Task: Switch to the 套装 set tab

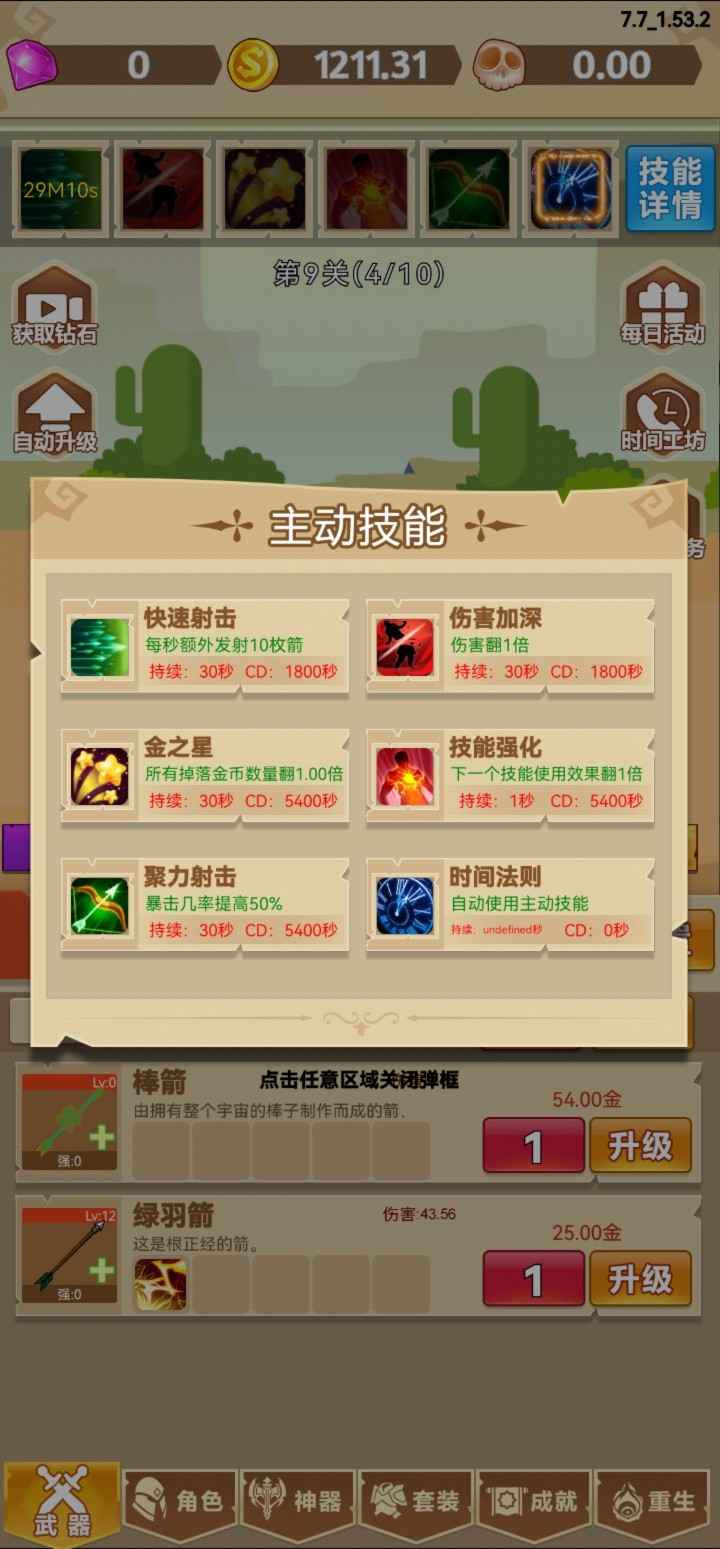Action: (416, 1502)
